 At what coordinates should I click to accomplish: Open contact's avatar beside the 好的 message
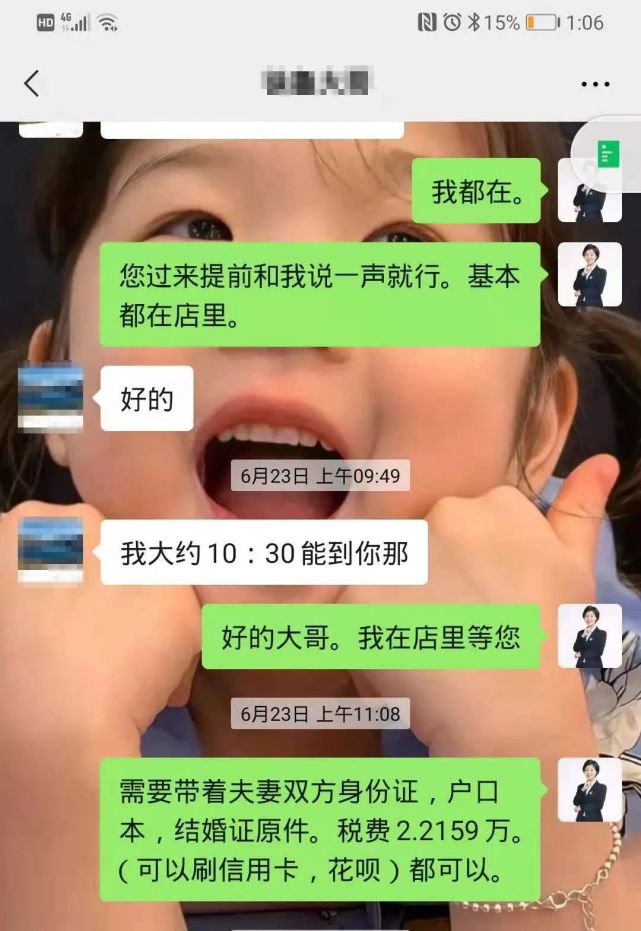coord(50,397)
